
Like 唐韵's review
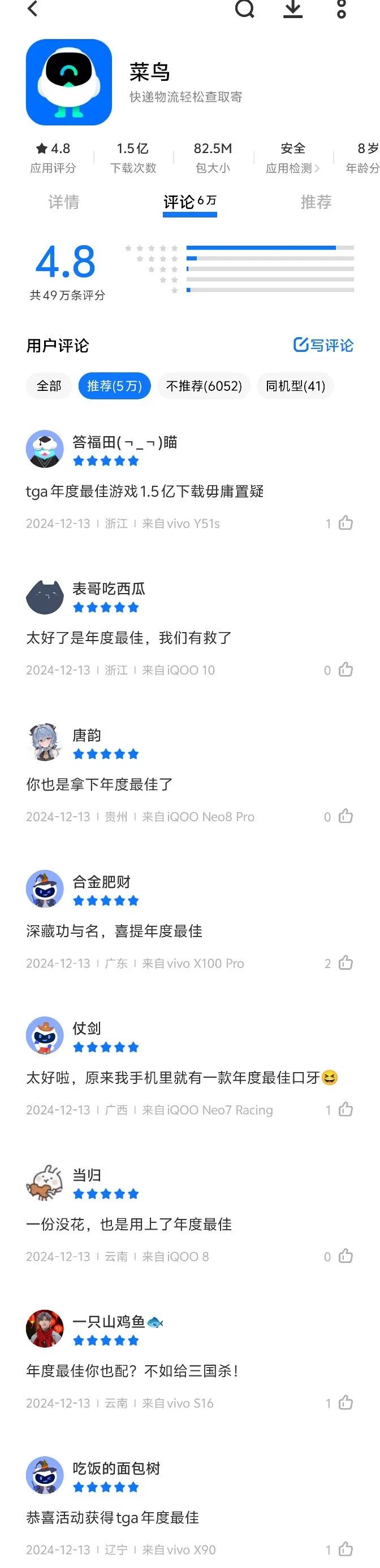[x=346, y=816]
